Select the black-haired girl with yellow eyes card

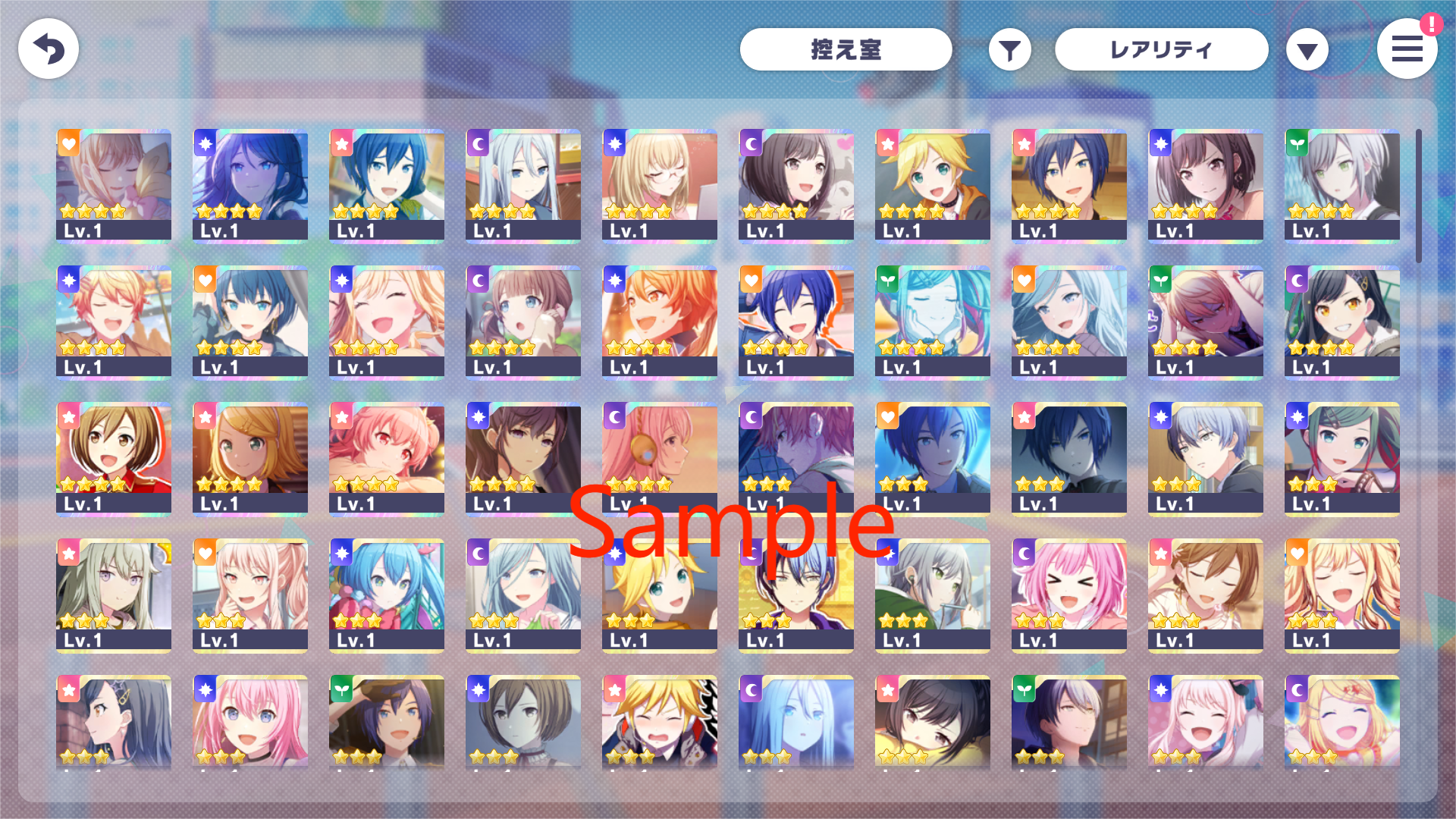click(1341, 322)
